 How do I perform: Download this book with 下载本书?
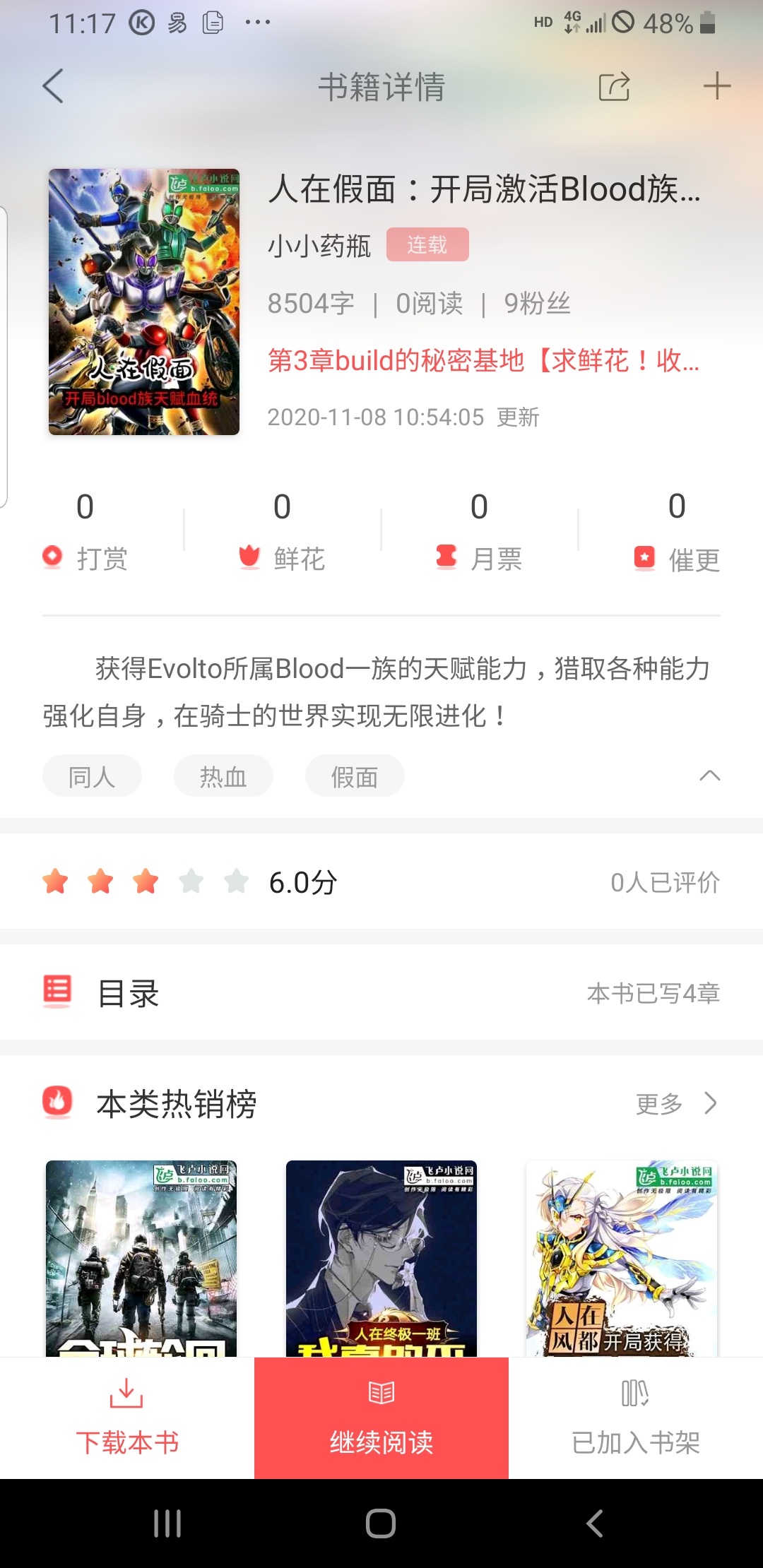click(127, 1418)
